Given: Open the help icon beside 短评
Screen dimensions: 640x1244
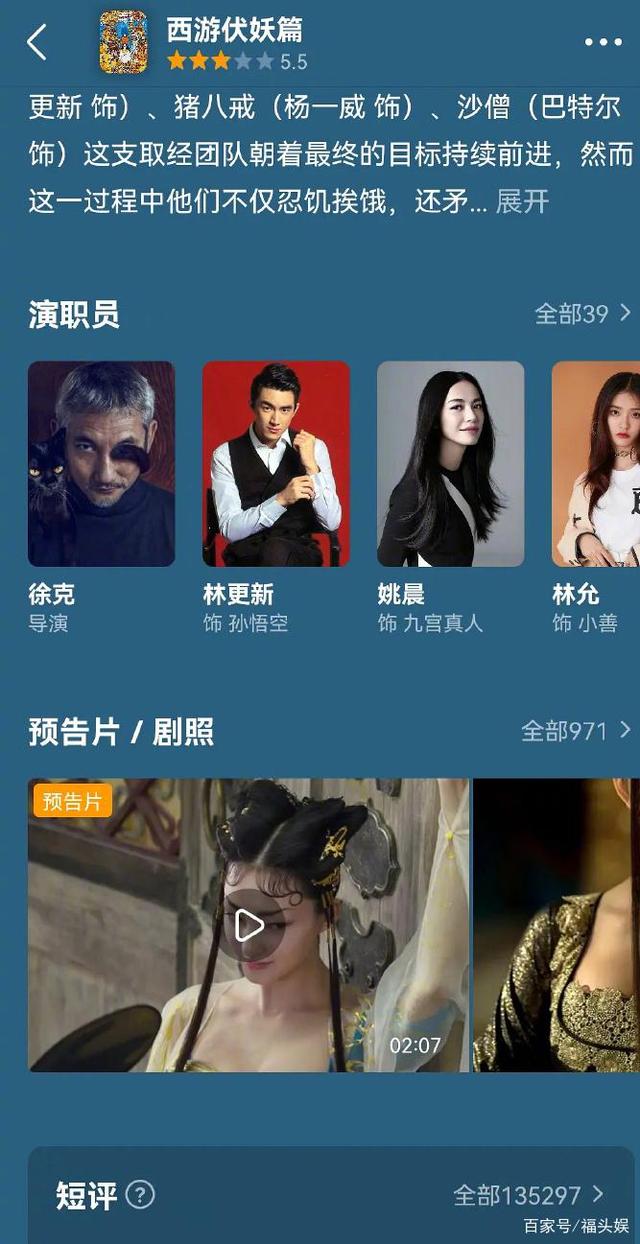Looking at the screenshot, I should [x=141, y=1194].
